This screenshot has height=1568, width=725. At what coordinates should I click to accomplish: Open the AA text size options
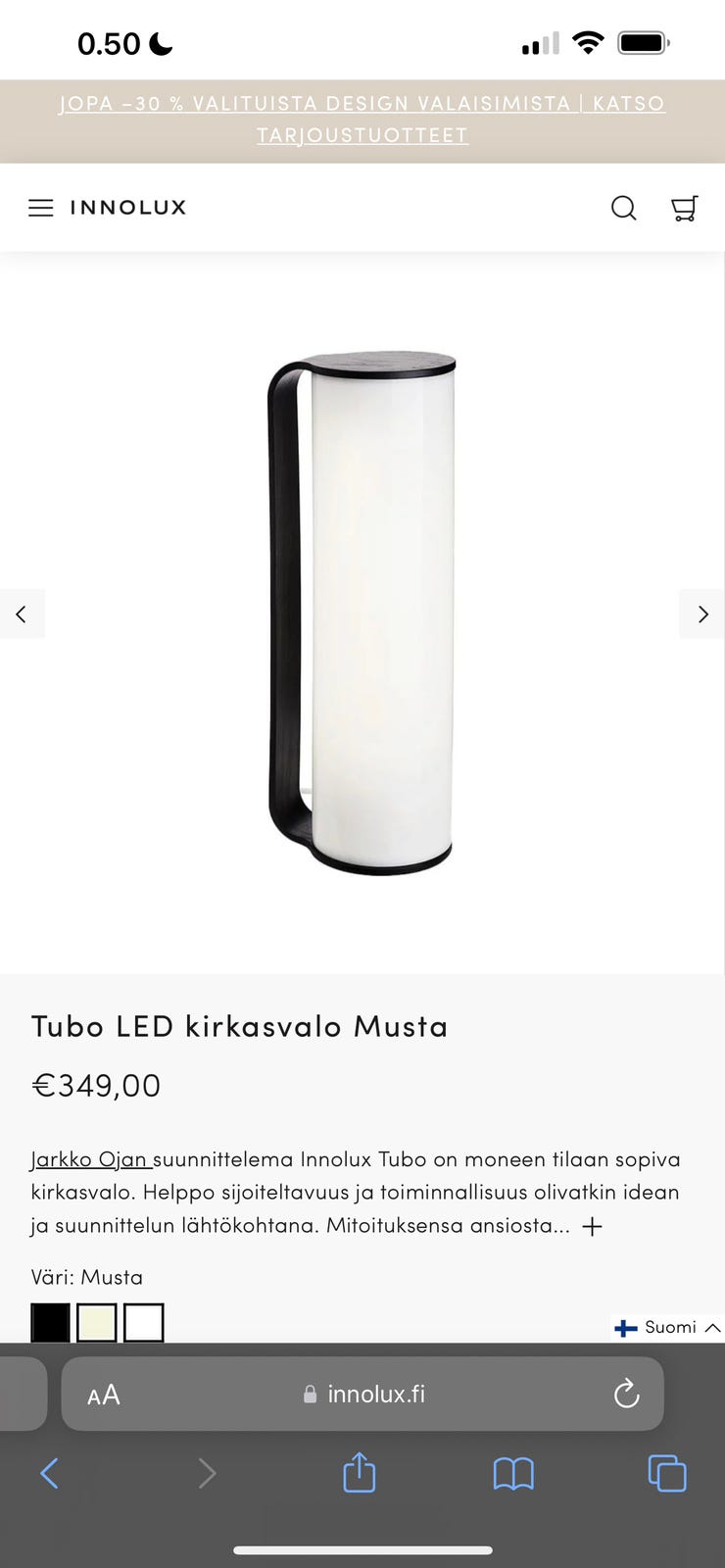pos(104,1395)
